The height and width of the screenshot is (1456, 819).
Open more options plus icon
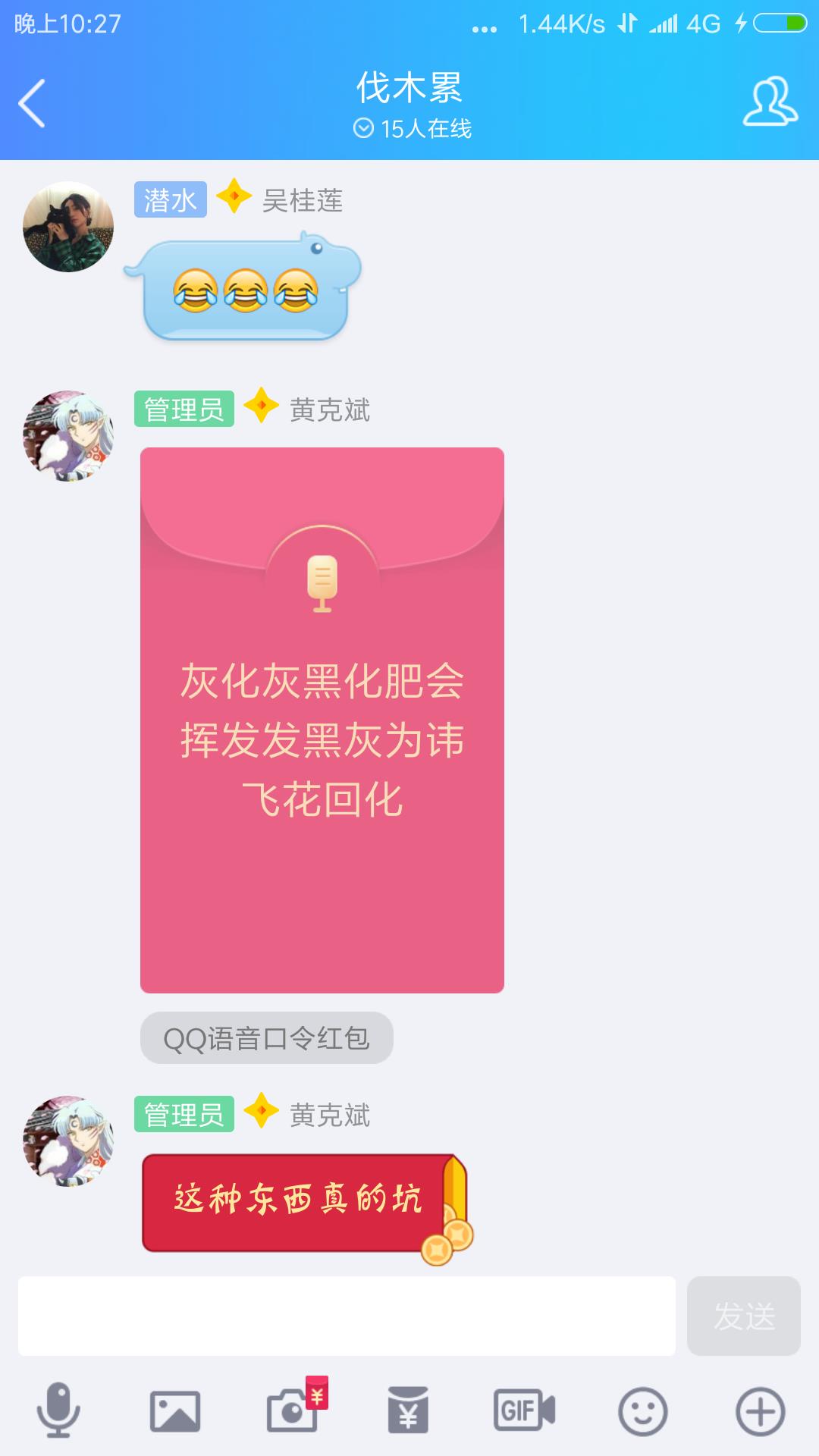(760, 1411)
